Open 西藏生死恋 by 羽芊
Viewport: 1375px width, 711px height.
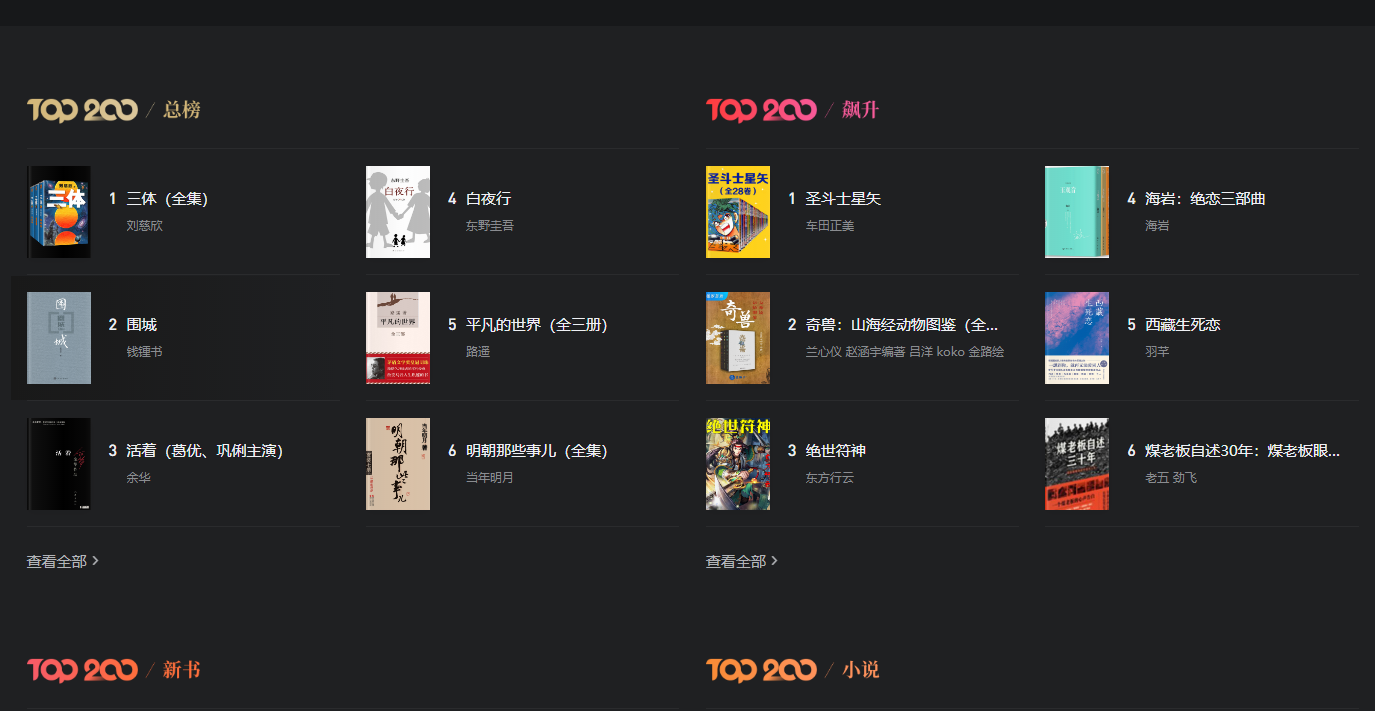click(1182, 325)
